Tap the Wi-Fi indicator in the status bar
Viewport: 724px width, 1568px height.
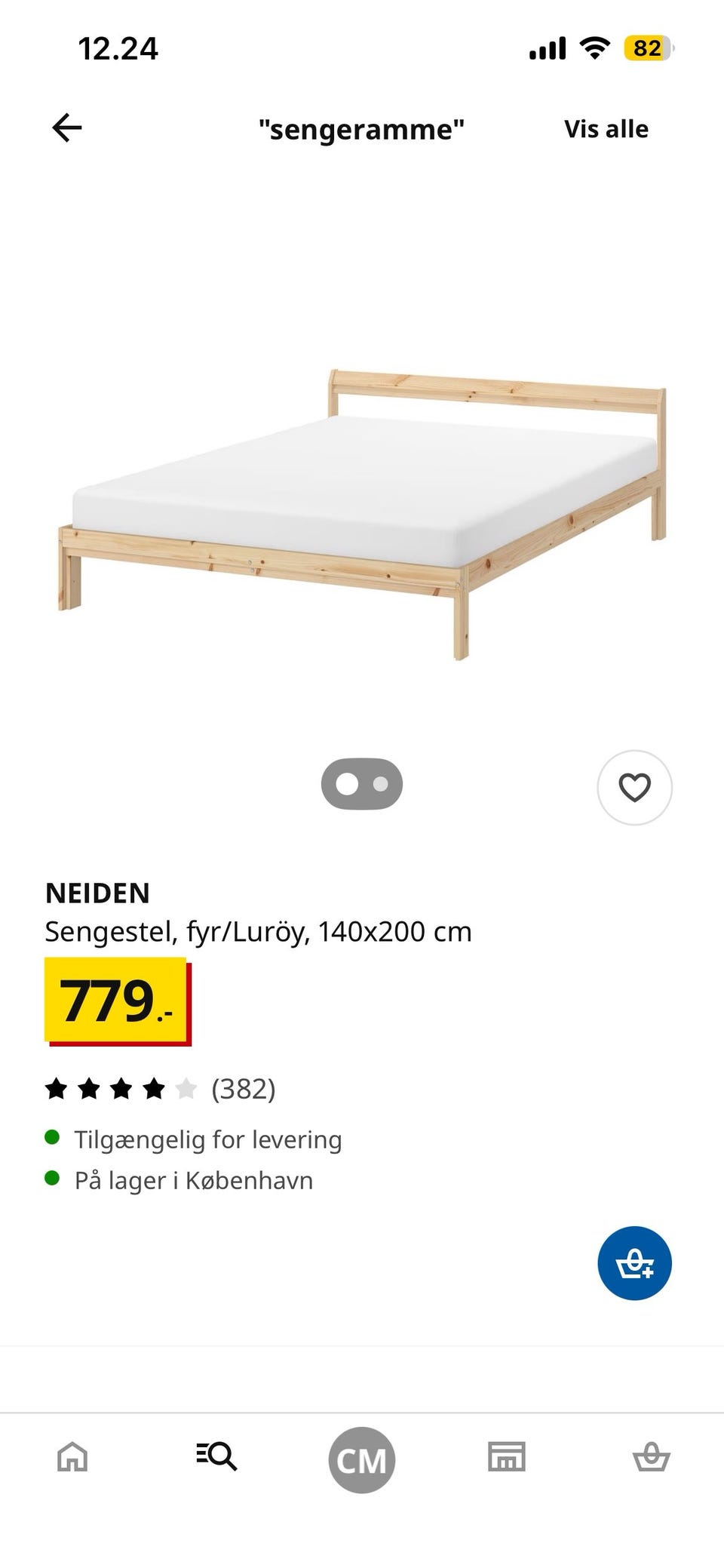[x=594, y=47]
